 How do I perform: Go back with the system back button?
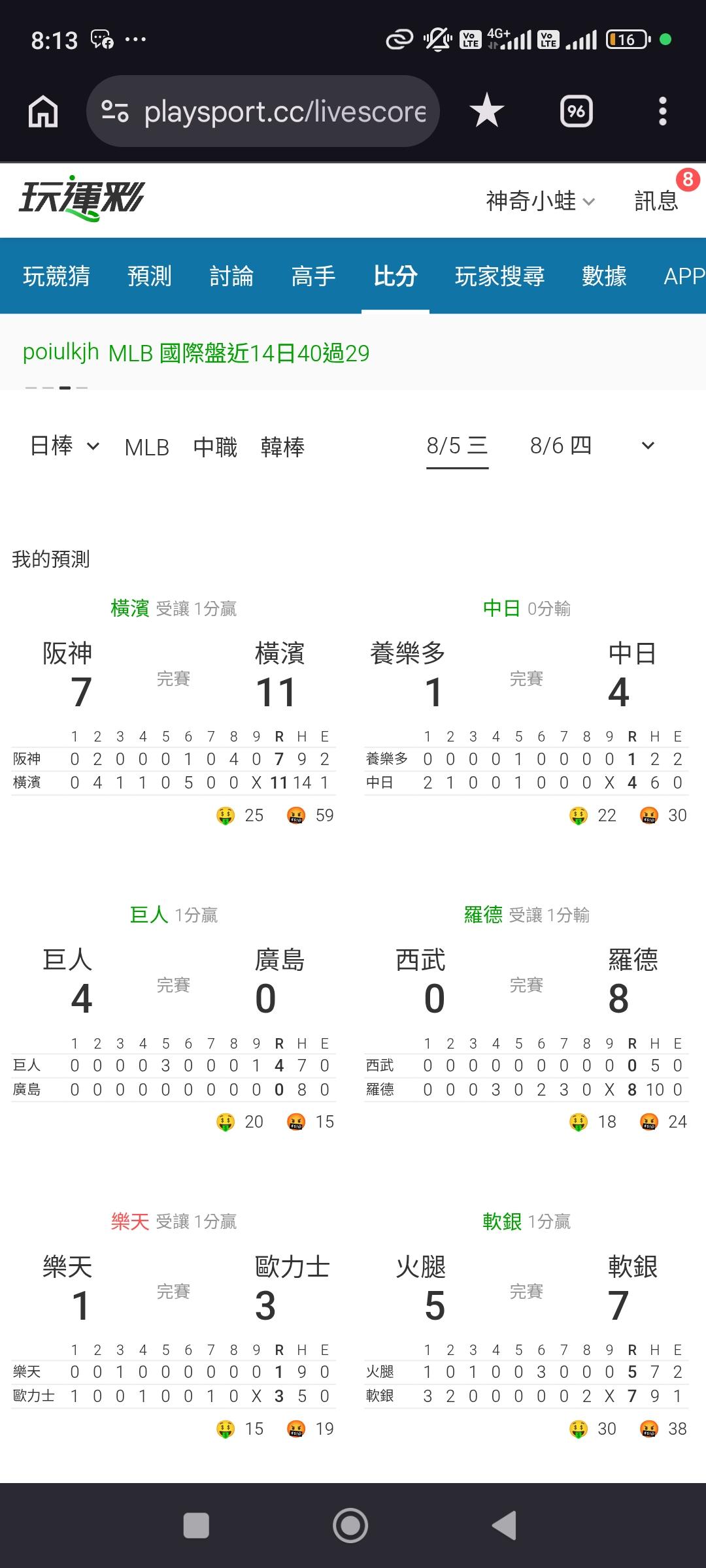[x=504, y=1526]
